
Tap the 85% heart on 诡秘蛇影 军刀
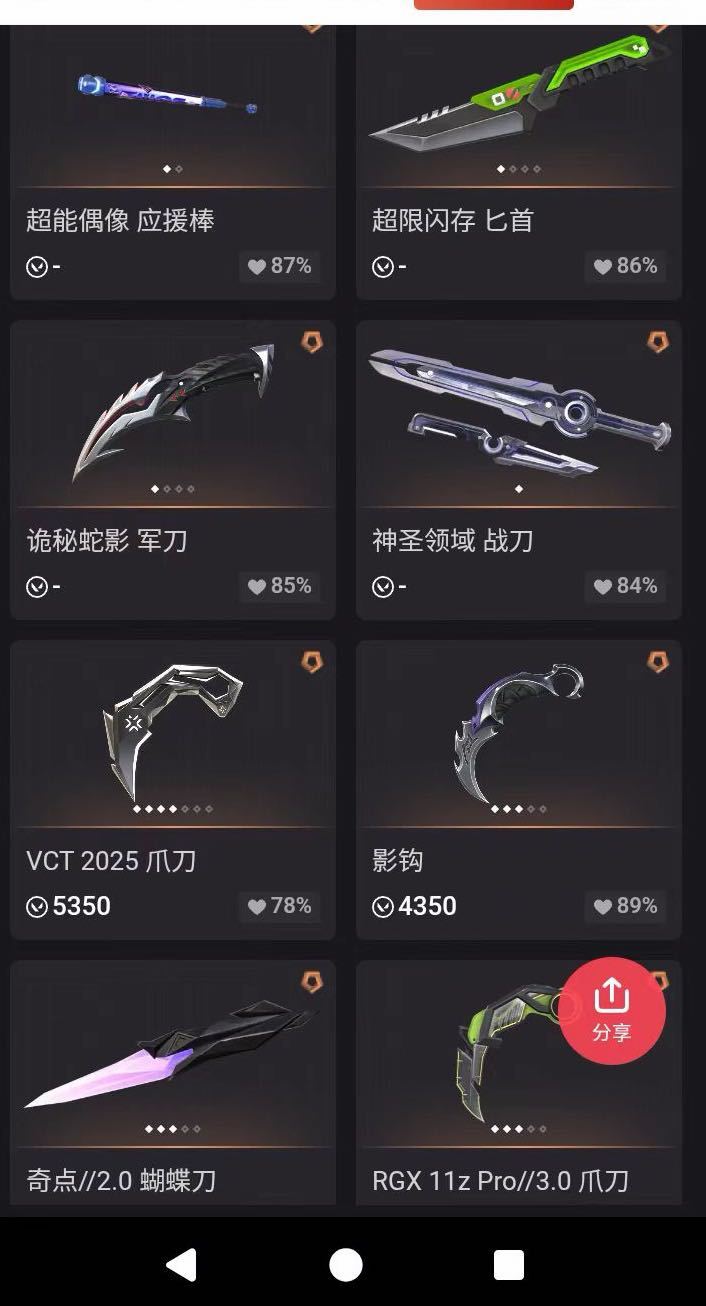(x=280, y=586)
